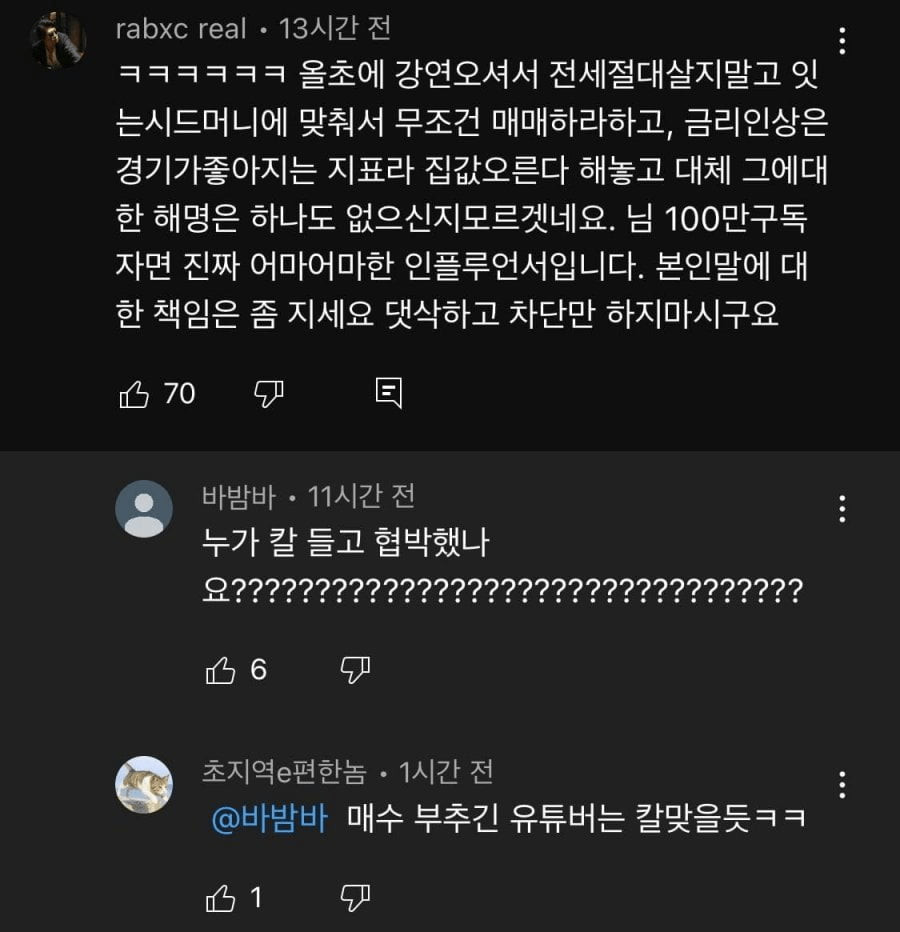Viewport: 900px width, 932px height.
Task: Open rabxc real's profile avatar
Action: click(x=57, y=41)
